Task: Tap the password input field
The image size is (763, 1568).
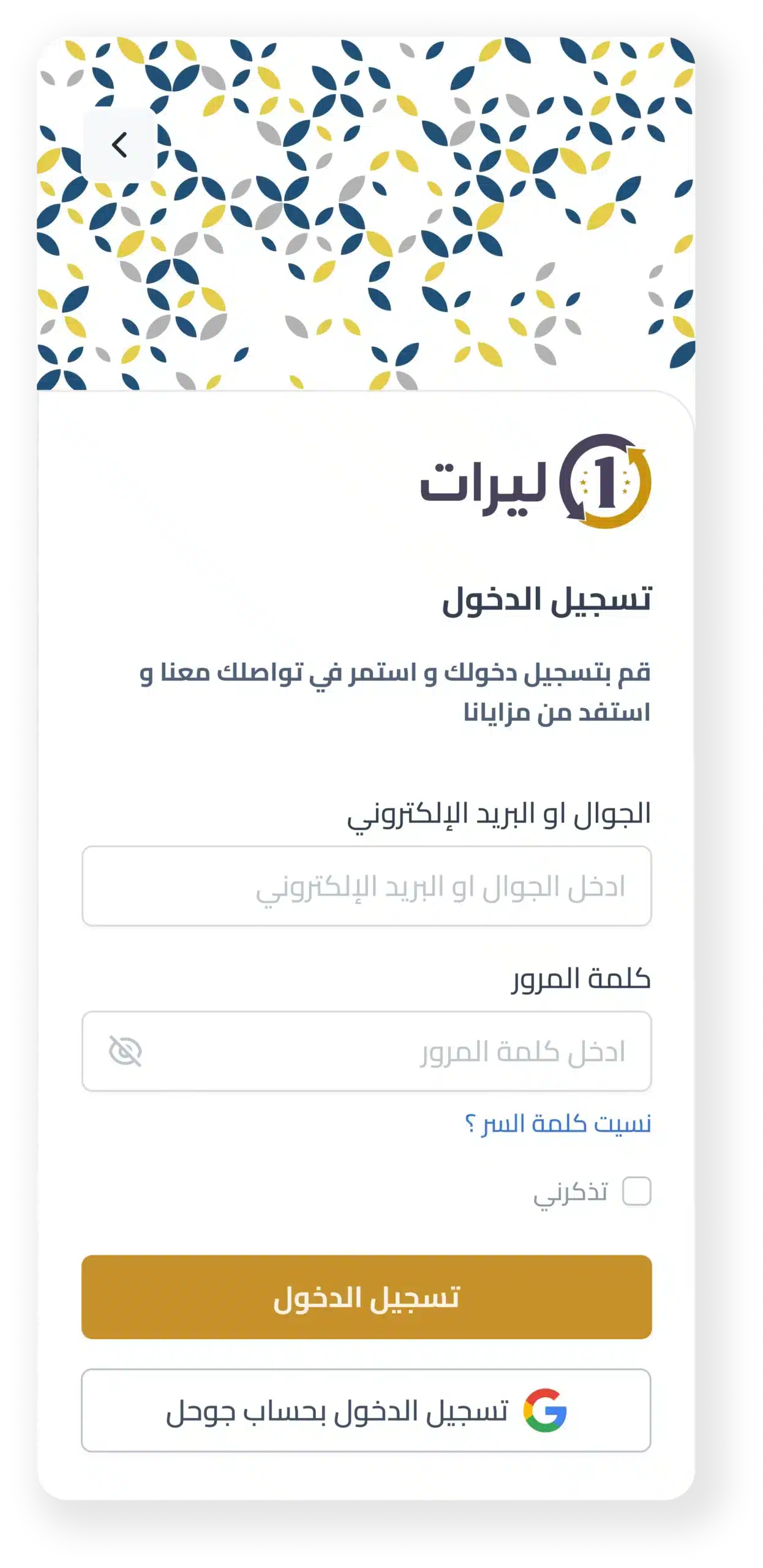Action: click(x=392, y=1051)
